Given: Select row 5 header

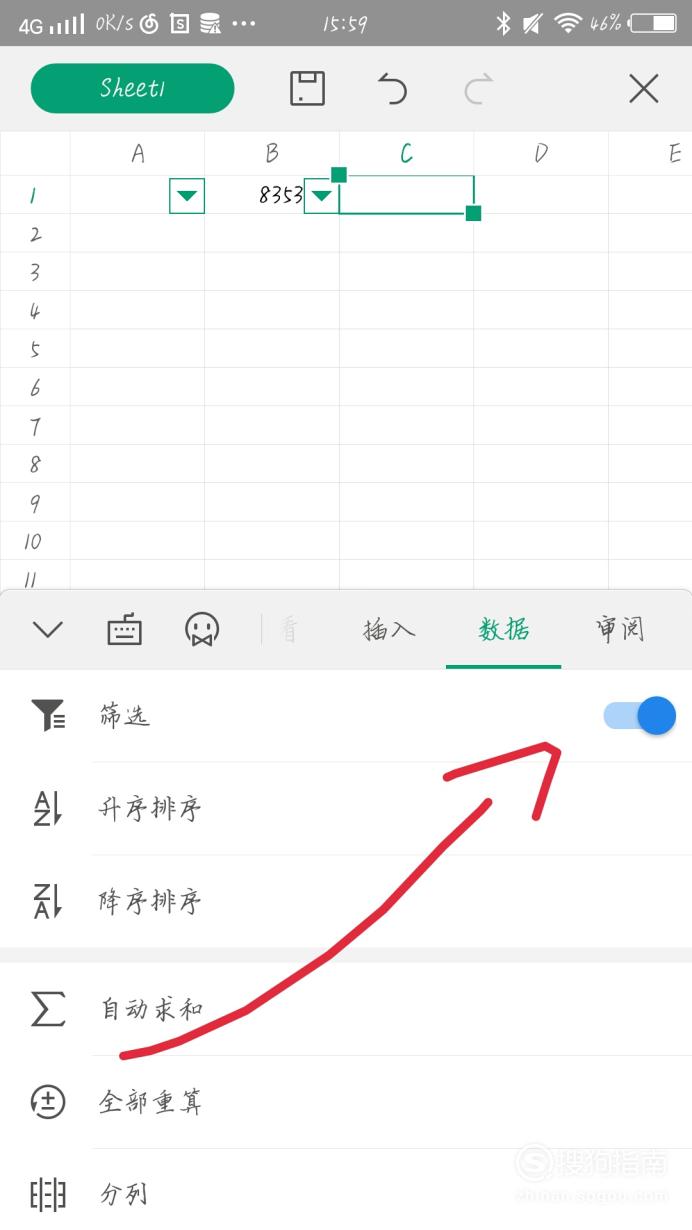Looking at the screenshot, I should [x=35, y=349].
